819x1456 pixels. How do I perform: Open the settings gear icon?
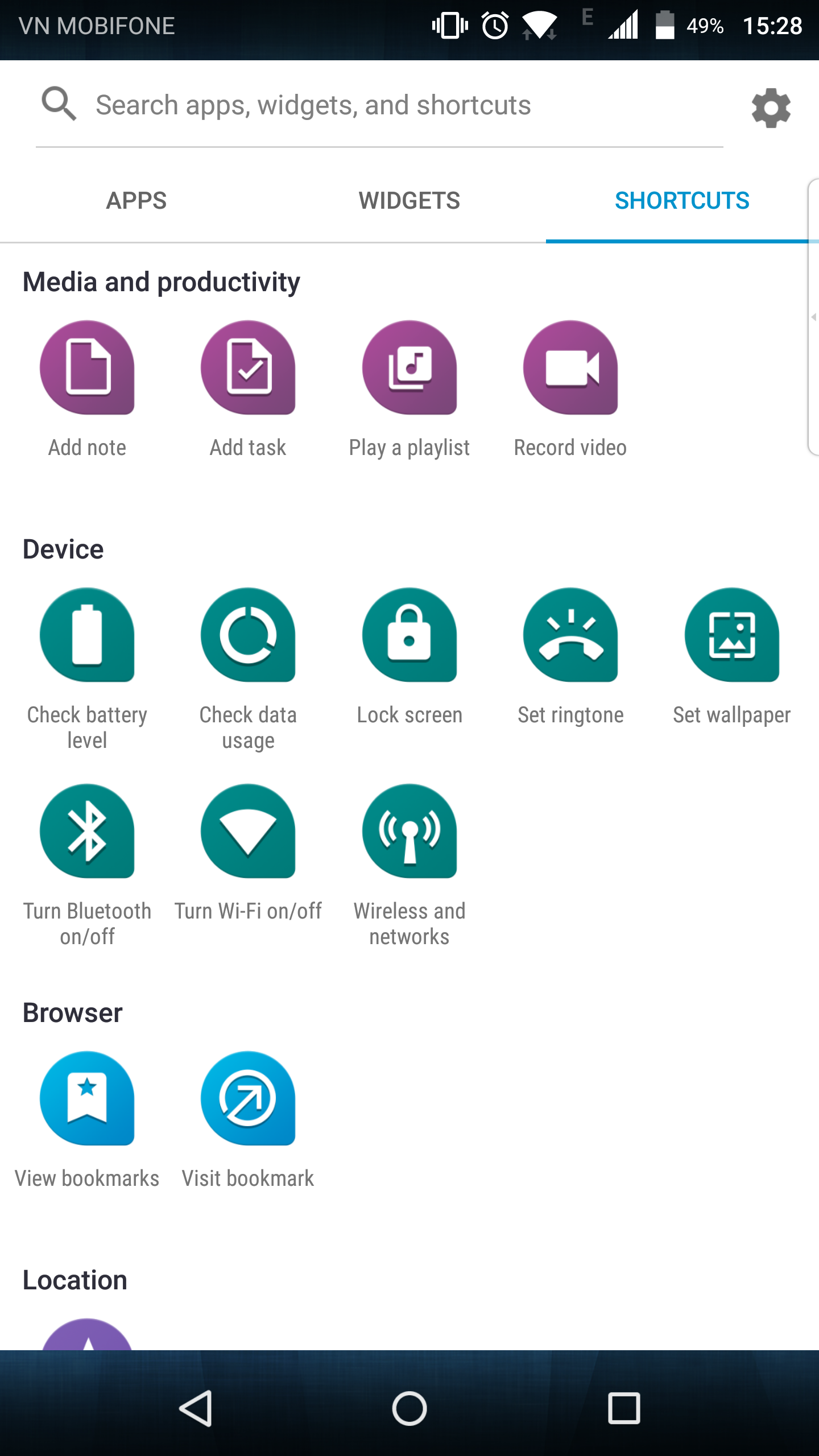[771, 107]
